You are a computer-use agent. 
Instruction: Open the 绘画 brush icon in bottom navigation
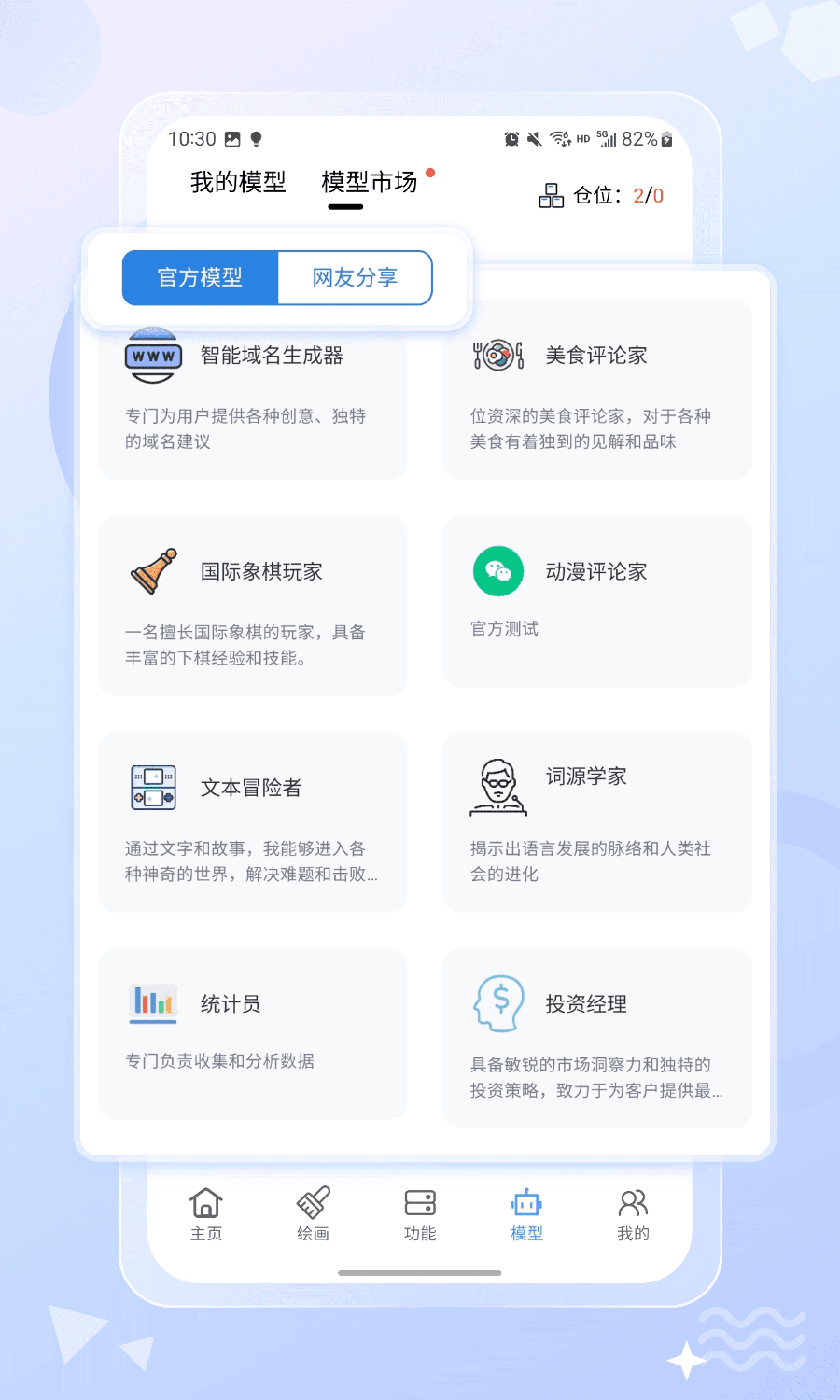[x=313, y=1211]
